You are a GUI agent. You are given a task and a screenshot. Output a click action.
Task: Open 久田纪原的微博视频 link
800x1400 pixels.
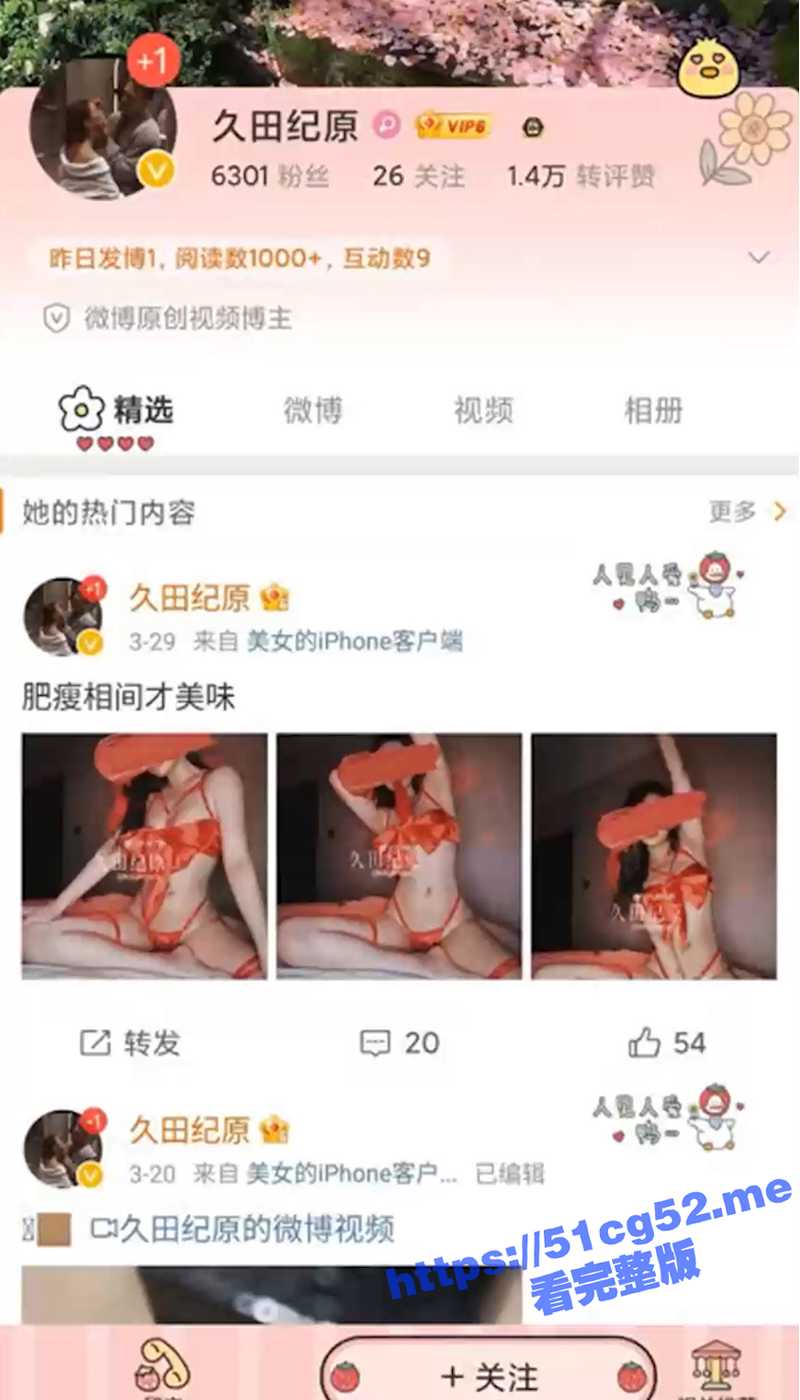coord(243,1228)
